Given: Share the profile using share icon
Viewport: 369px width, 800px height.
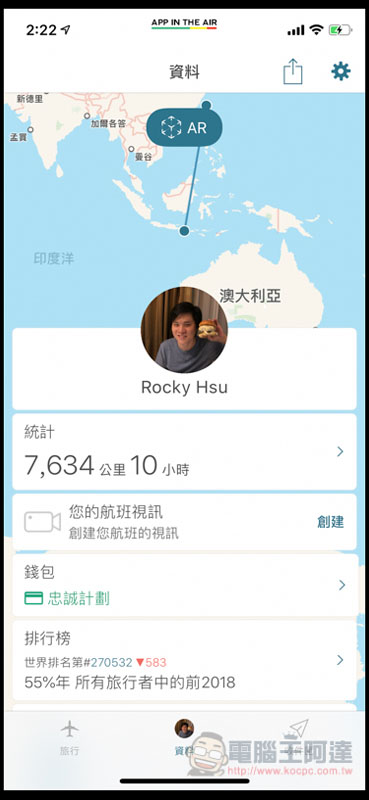Looking at the screenshot, I should tap(293, 71).
